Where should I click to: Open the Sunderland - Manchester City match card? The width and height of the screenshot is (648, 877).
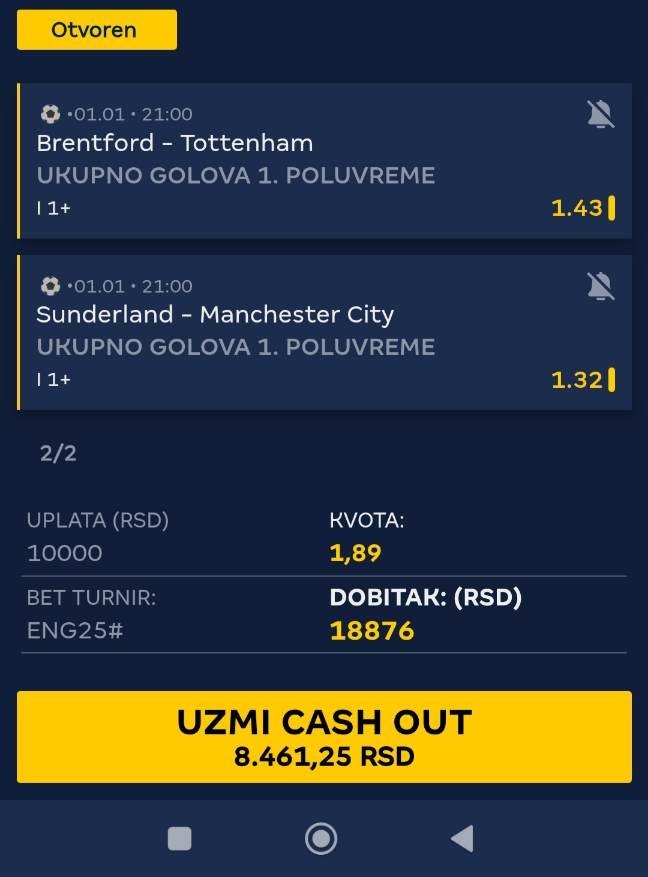pyautogui.click(x=300, y=333)
